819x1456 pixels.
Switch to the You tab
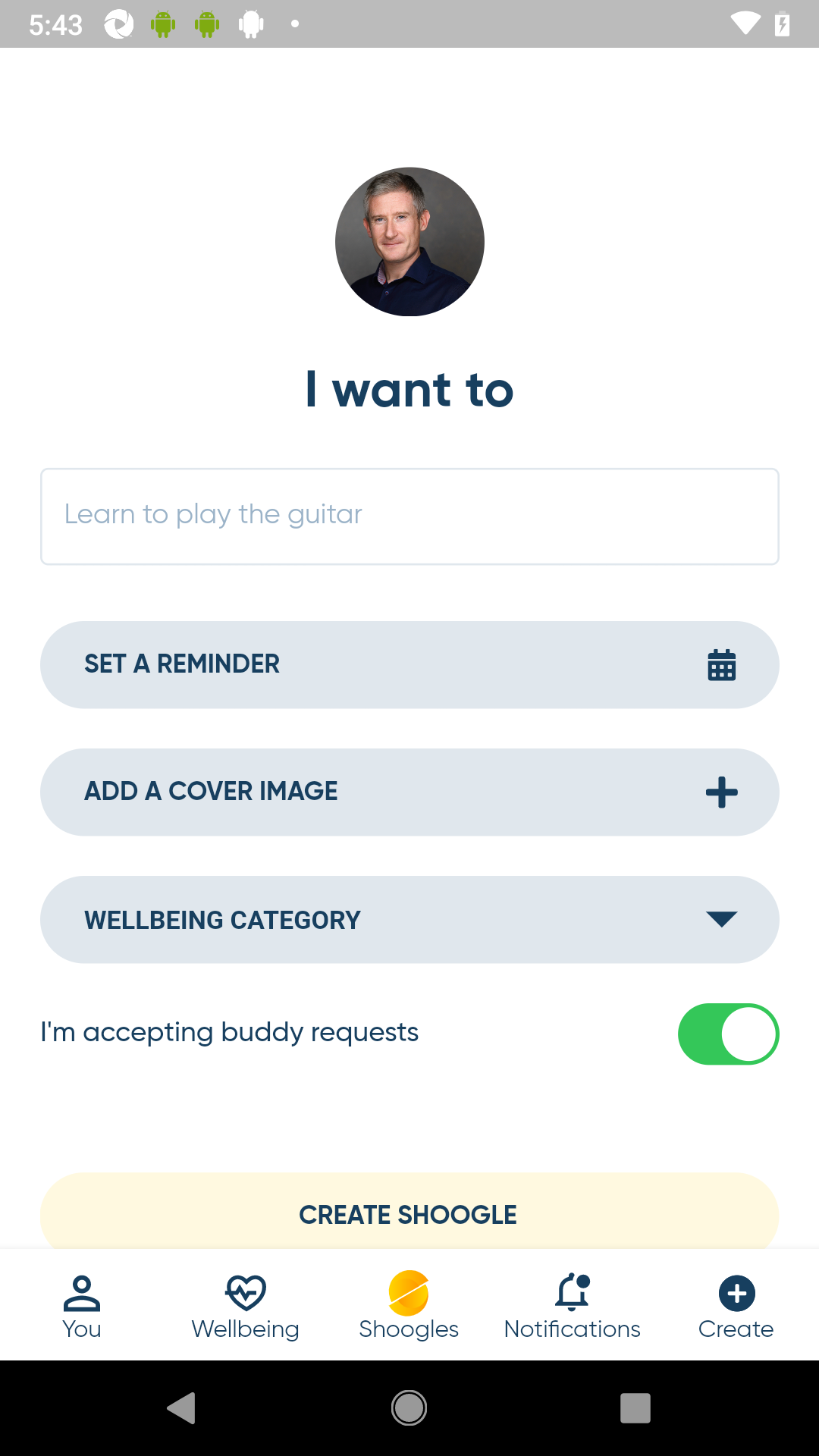82,1306
